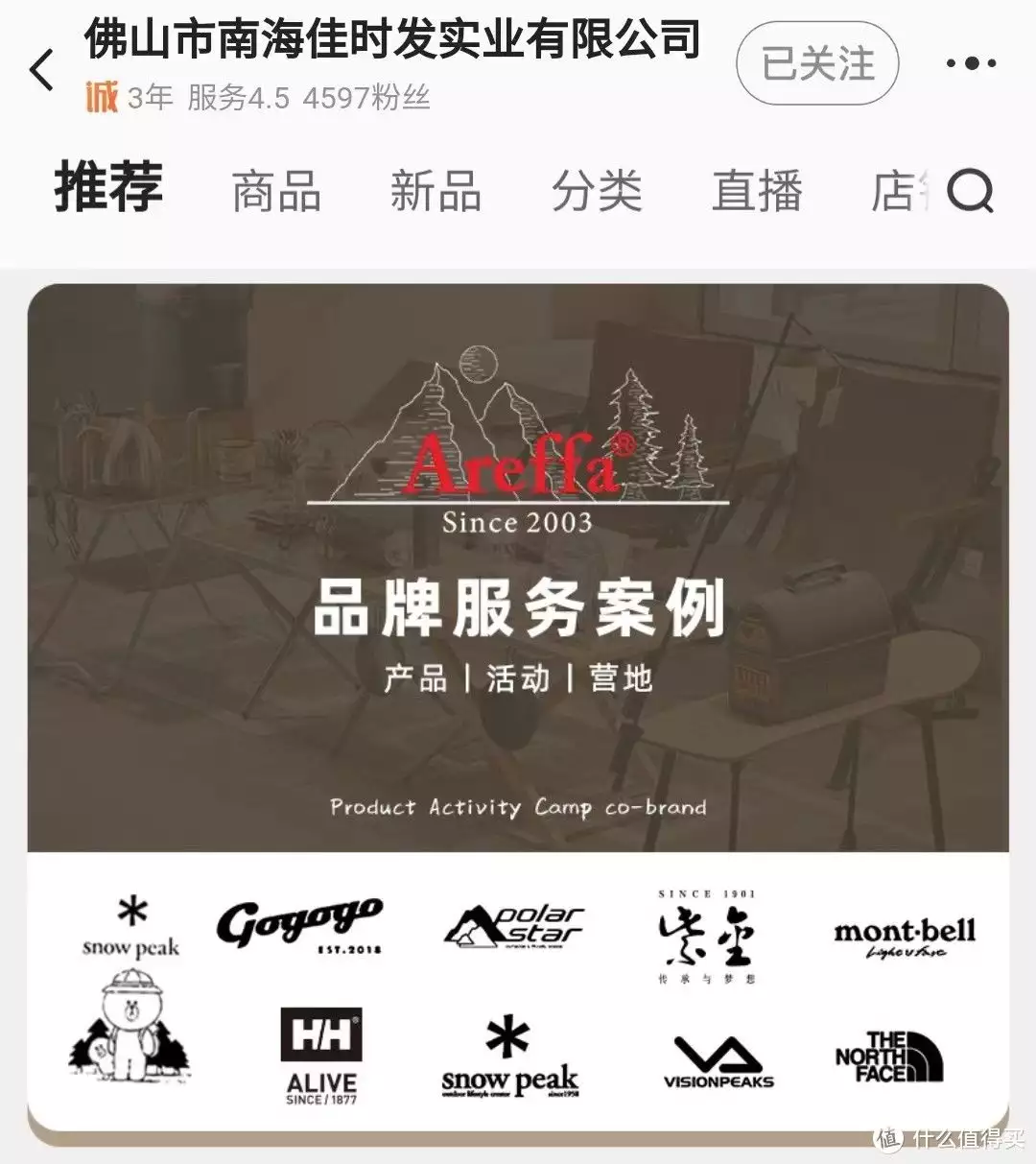Search within the shop
The image size is (1036, 1164).
(x=970, y=191)
